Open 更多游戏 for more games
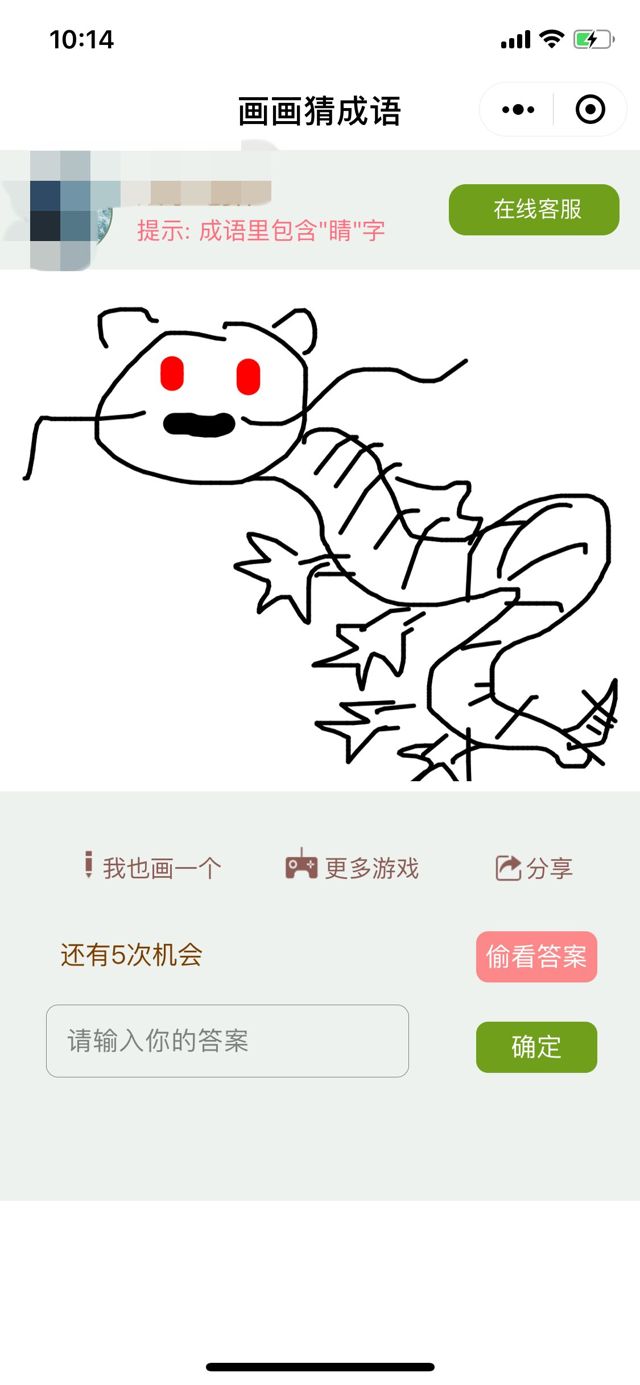Viewport: 640px width, 1385px height. pyautogui.click(x=352, y=867)
